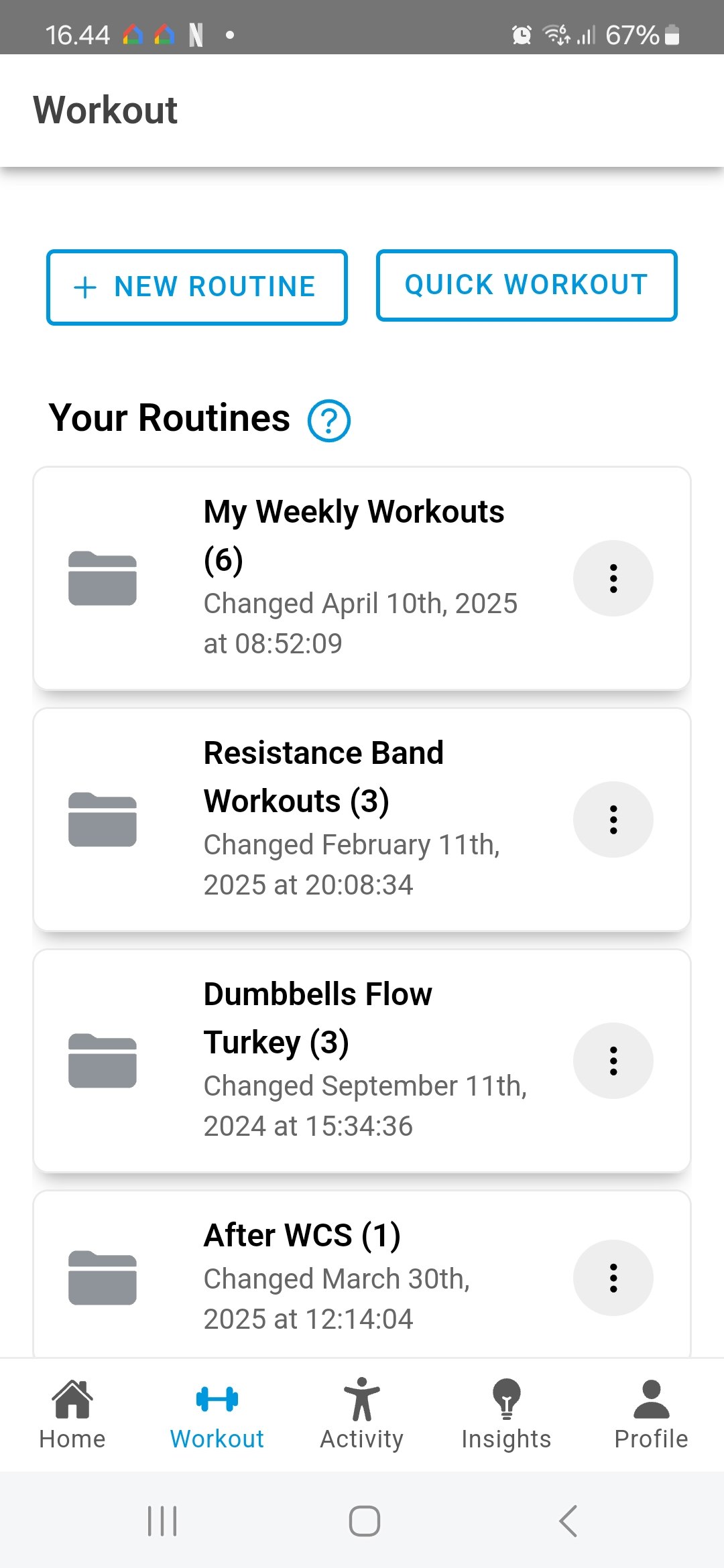Start a quick workout
724x1568 pixels.
526,285
